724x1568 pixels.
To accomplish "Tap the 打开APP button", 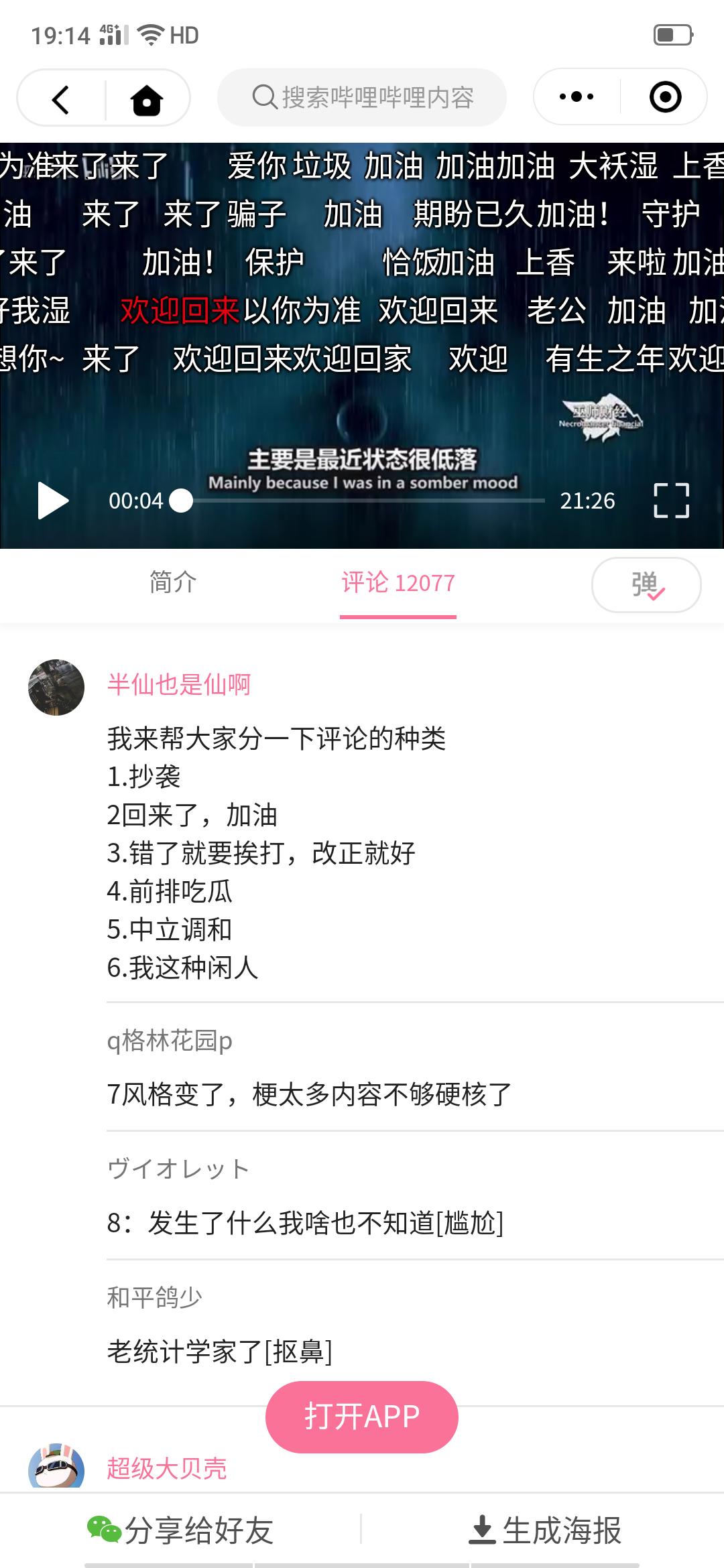I will coord(362,1417).
